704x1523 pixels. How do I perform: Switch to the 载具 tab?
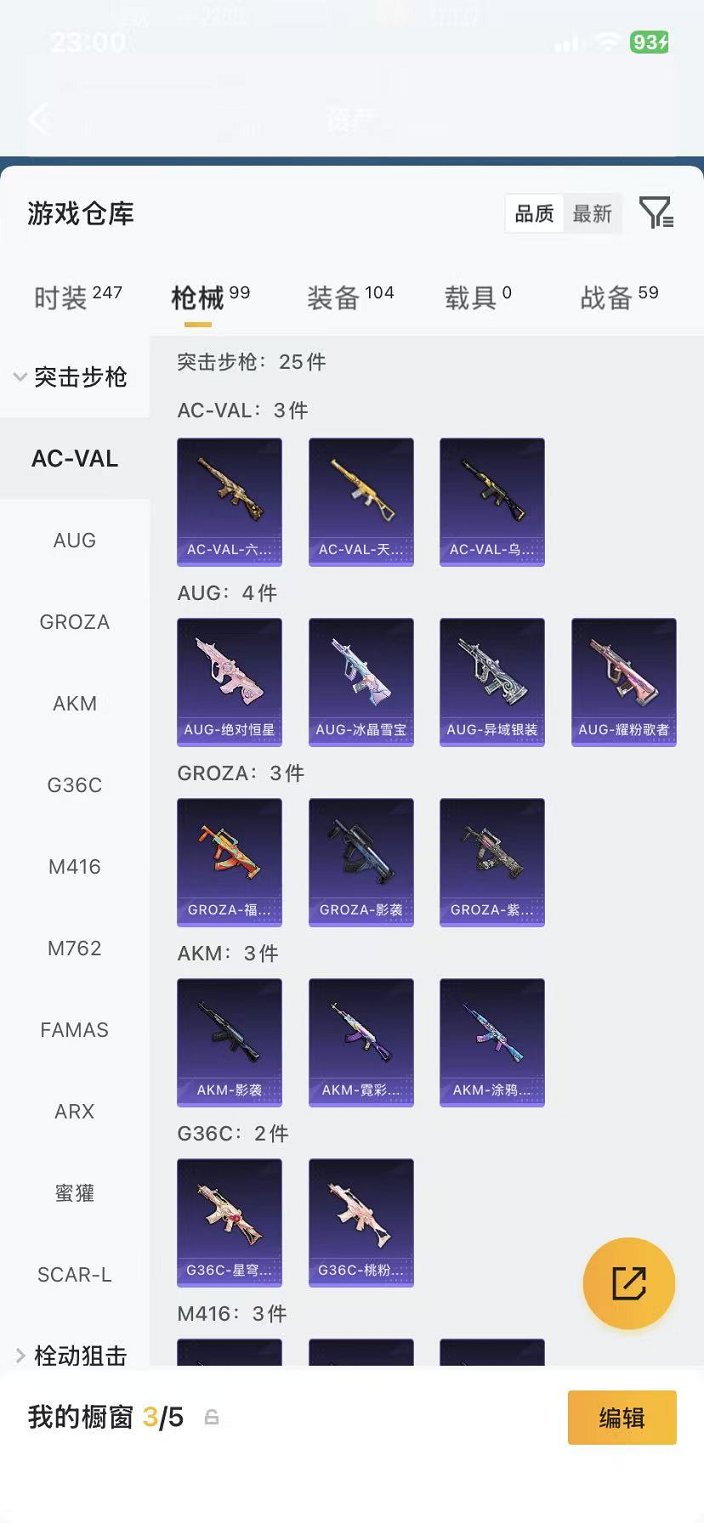pos(478,297)
